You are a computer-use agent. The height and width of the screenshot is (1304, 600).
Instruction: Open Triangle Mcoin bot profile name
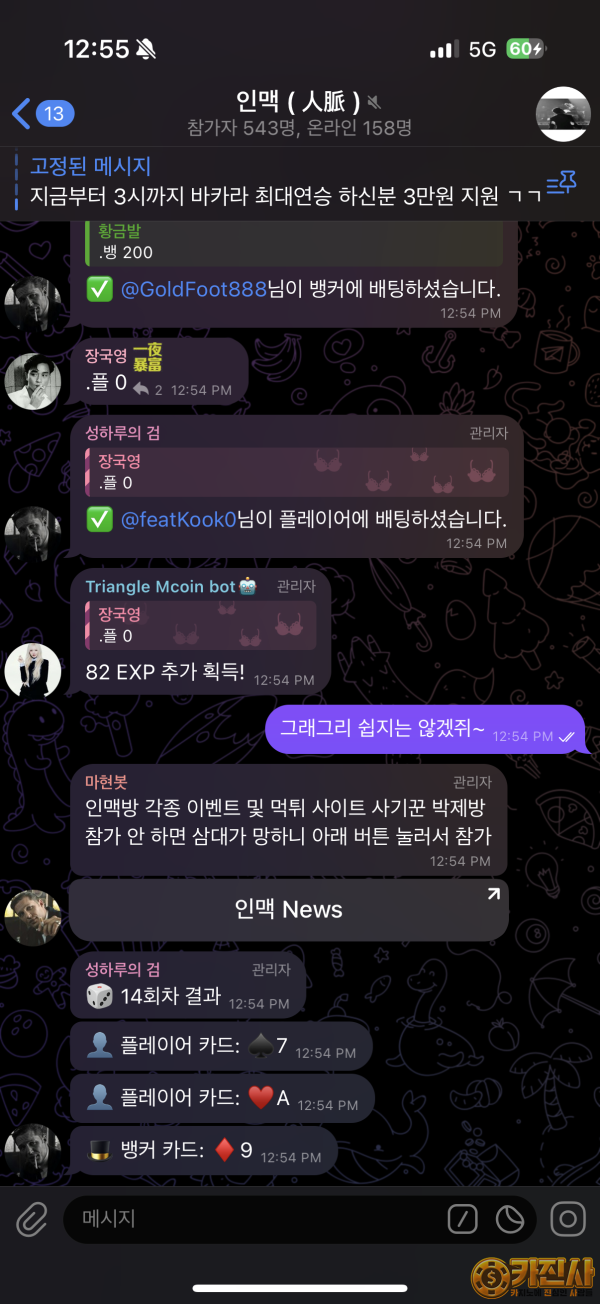click(160, 586)
